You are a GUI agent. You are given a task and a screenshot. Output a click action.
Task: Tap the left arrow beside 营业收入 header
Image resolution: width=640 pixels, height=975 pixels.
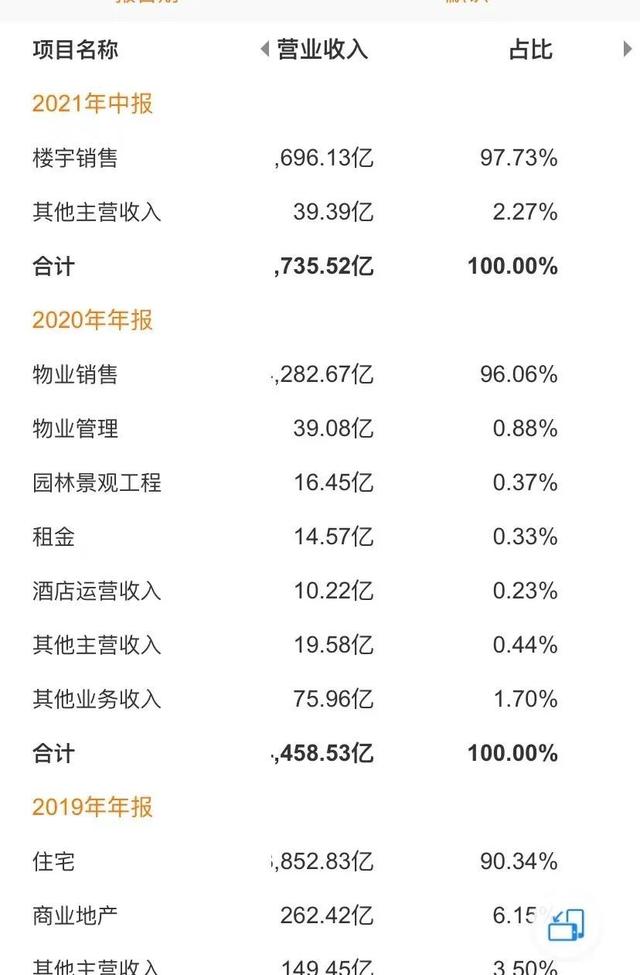265,49
